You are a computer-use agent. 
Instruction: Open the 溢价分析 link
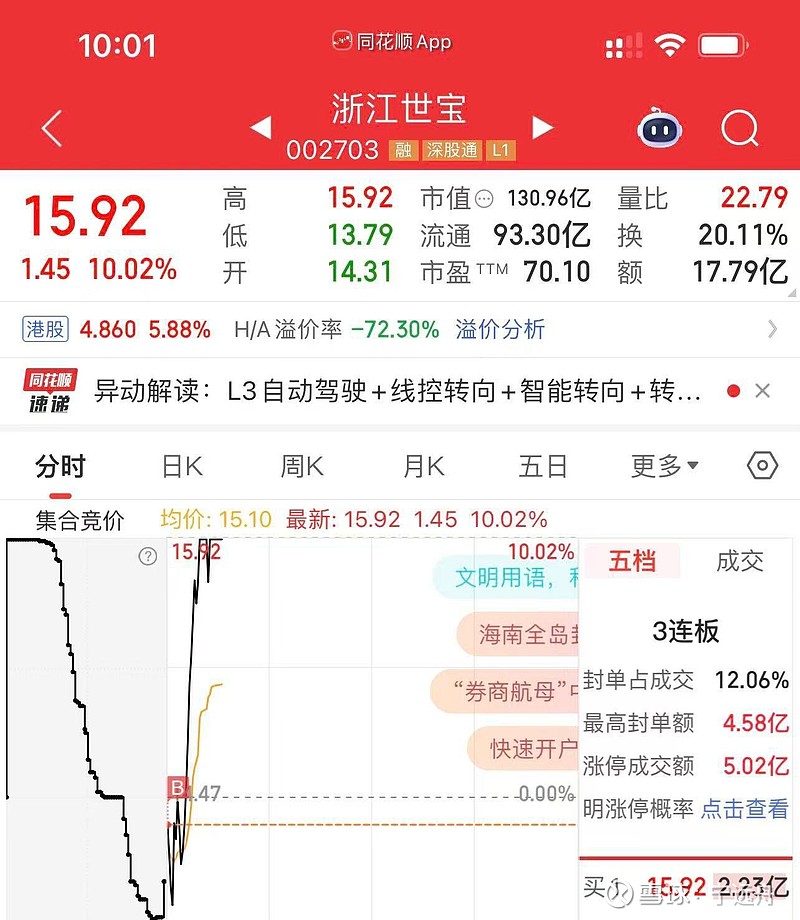[x=500, y=329]
